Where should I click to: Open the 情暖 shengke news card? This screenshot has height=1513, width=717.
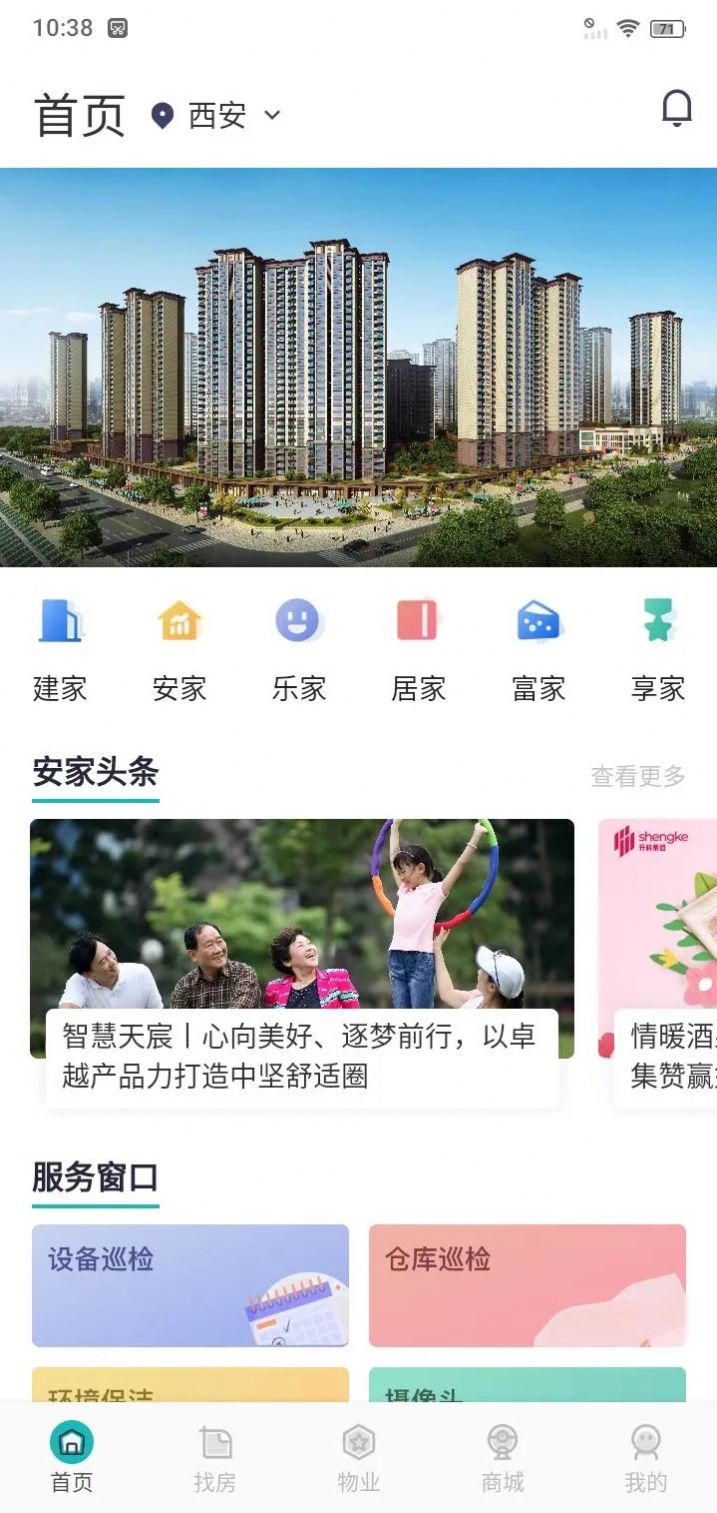coord(662,960)
